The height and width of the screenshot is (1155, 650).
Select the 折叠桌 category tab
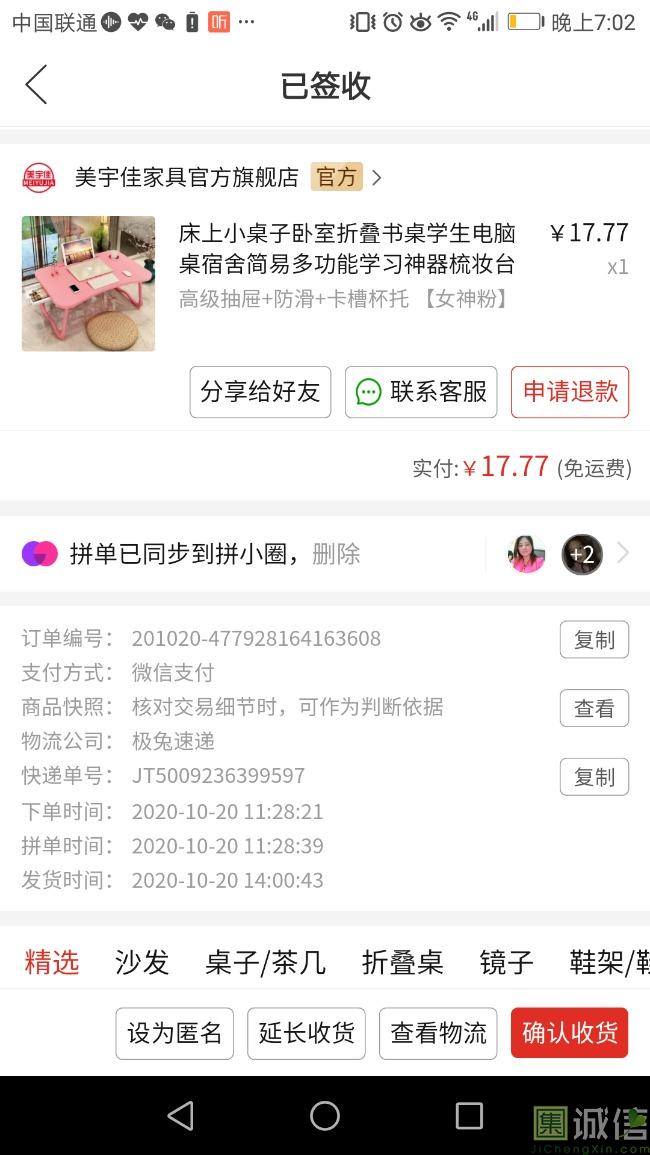pyautogui.click(x=402, y=962)
